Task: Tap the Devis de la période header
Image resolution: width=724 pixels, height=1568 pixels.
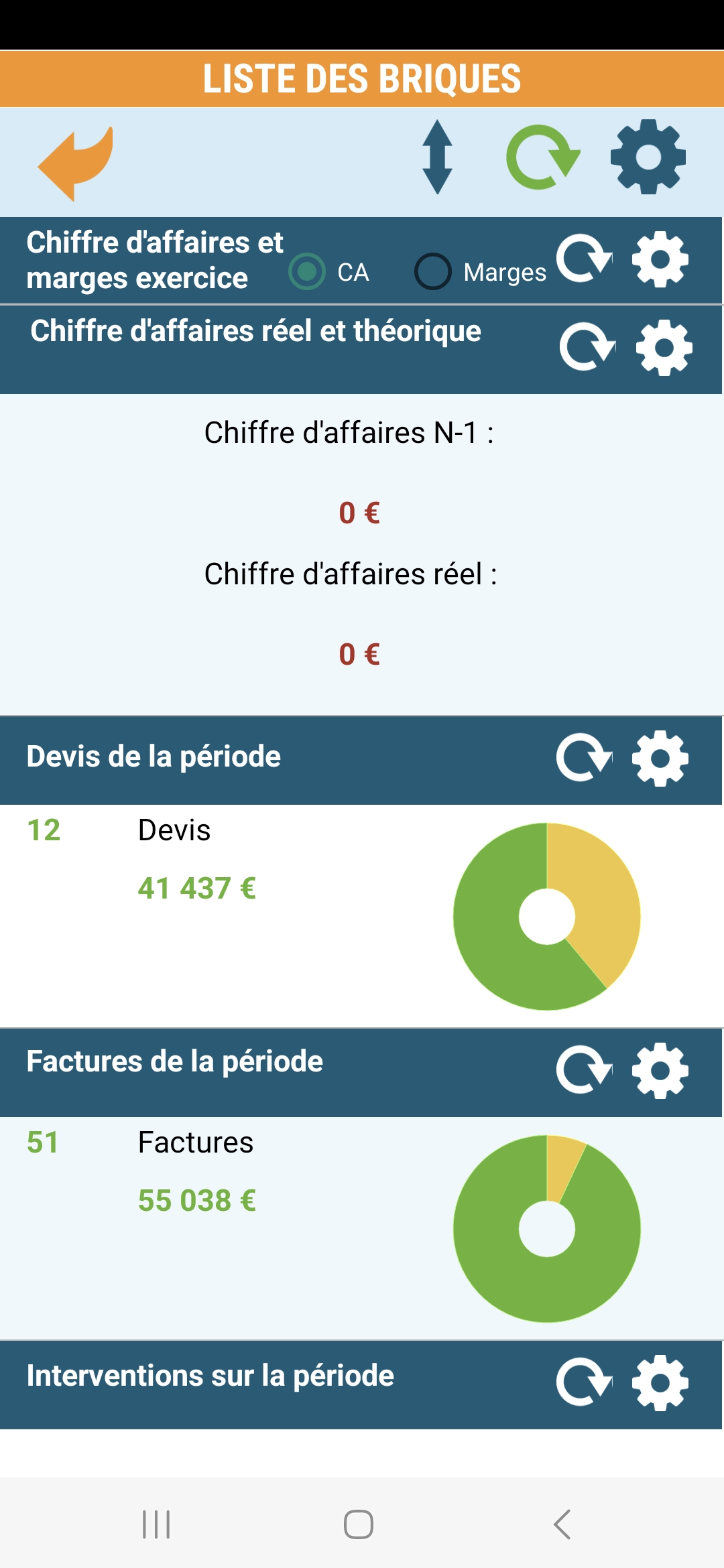Action: coord(154,757)
